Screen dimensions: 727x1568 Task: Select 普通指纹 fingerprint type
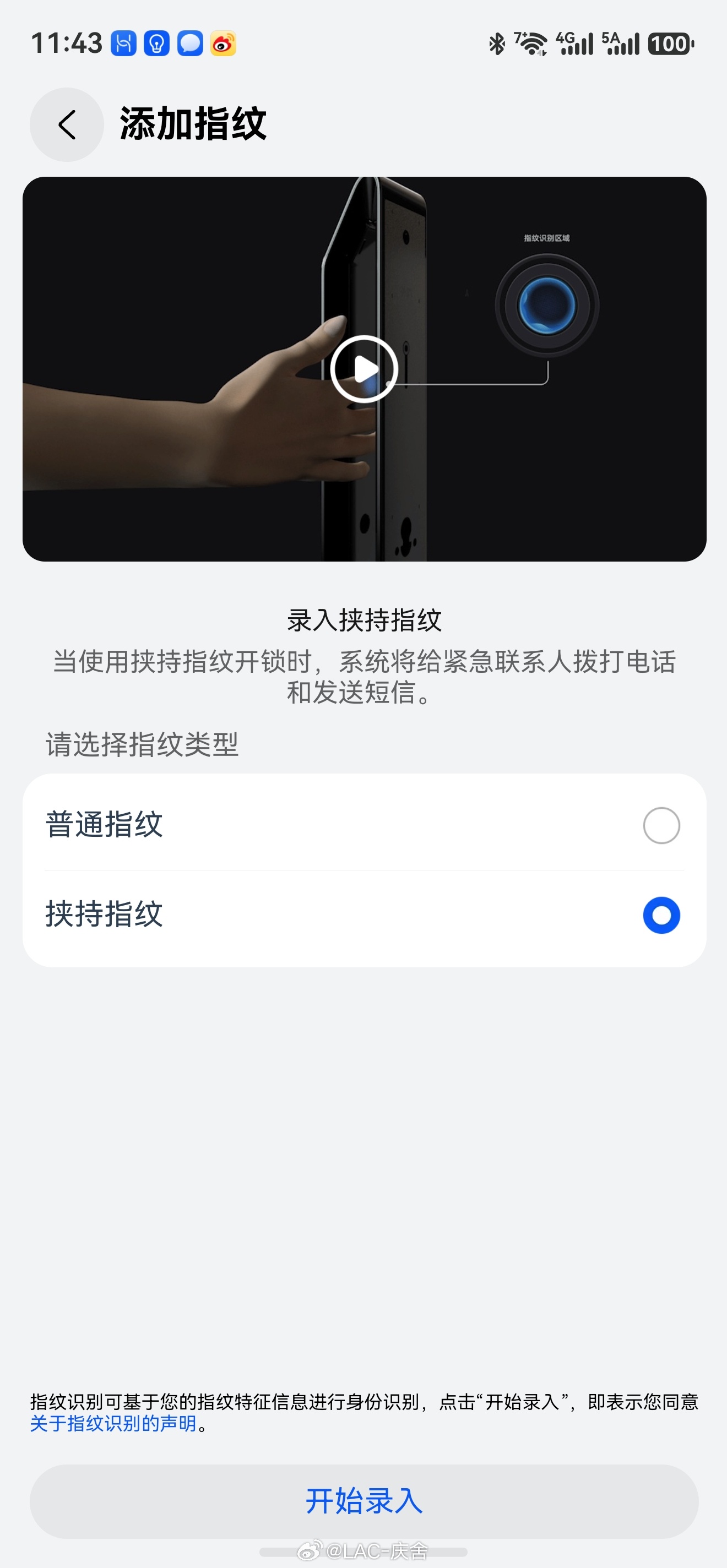(x=364, y=825)
